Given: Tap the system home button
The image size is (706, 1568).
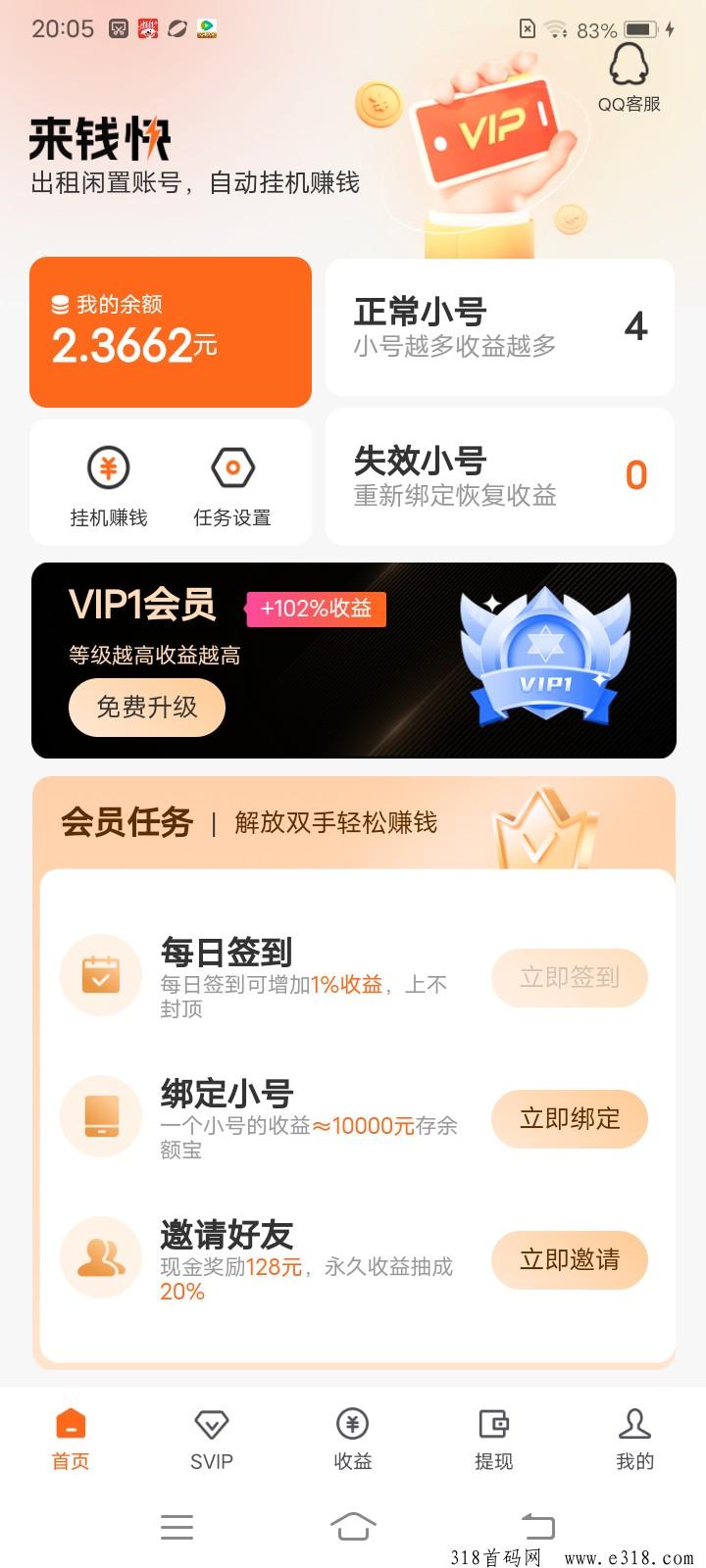Looking at the screenshot, I should point(353,1526).
